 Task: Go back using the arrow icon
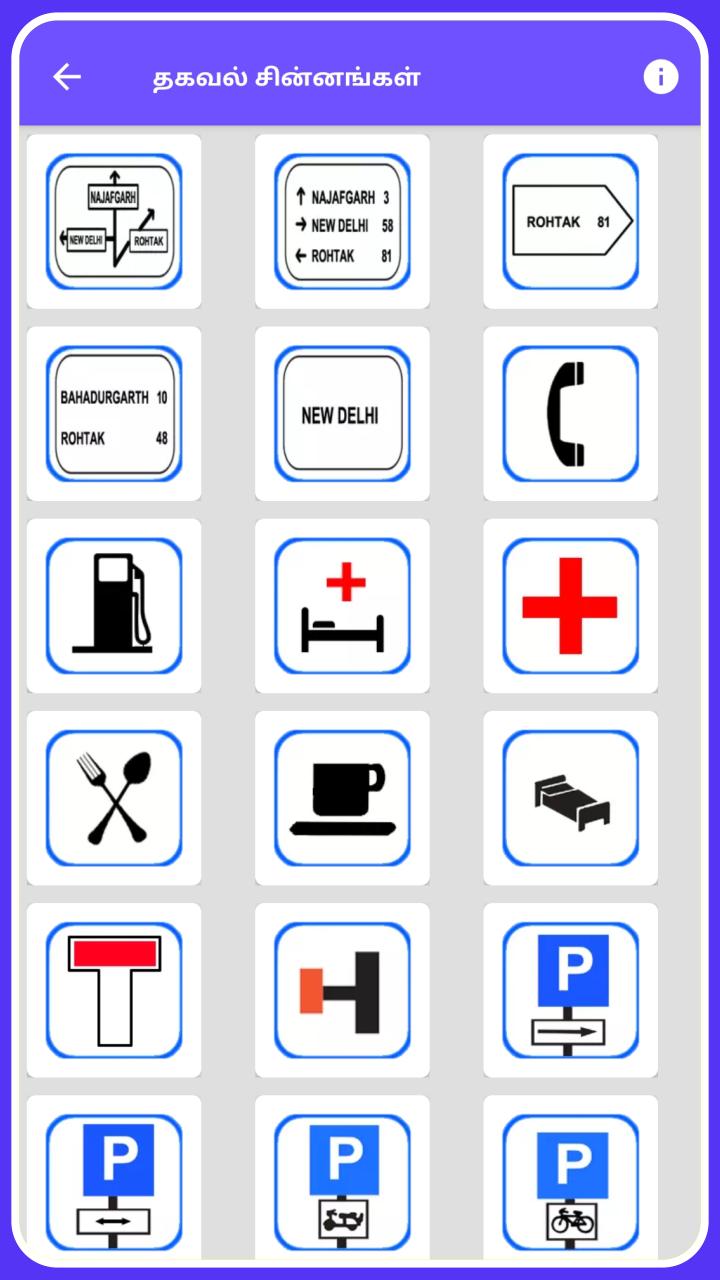[x=67, y=77]
